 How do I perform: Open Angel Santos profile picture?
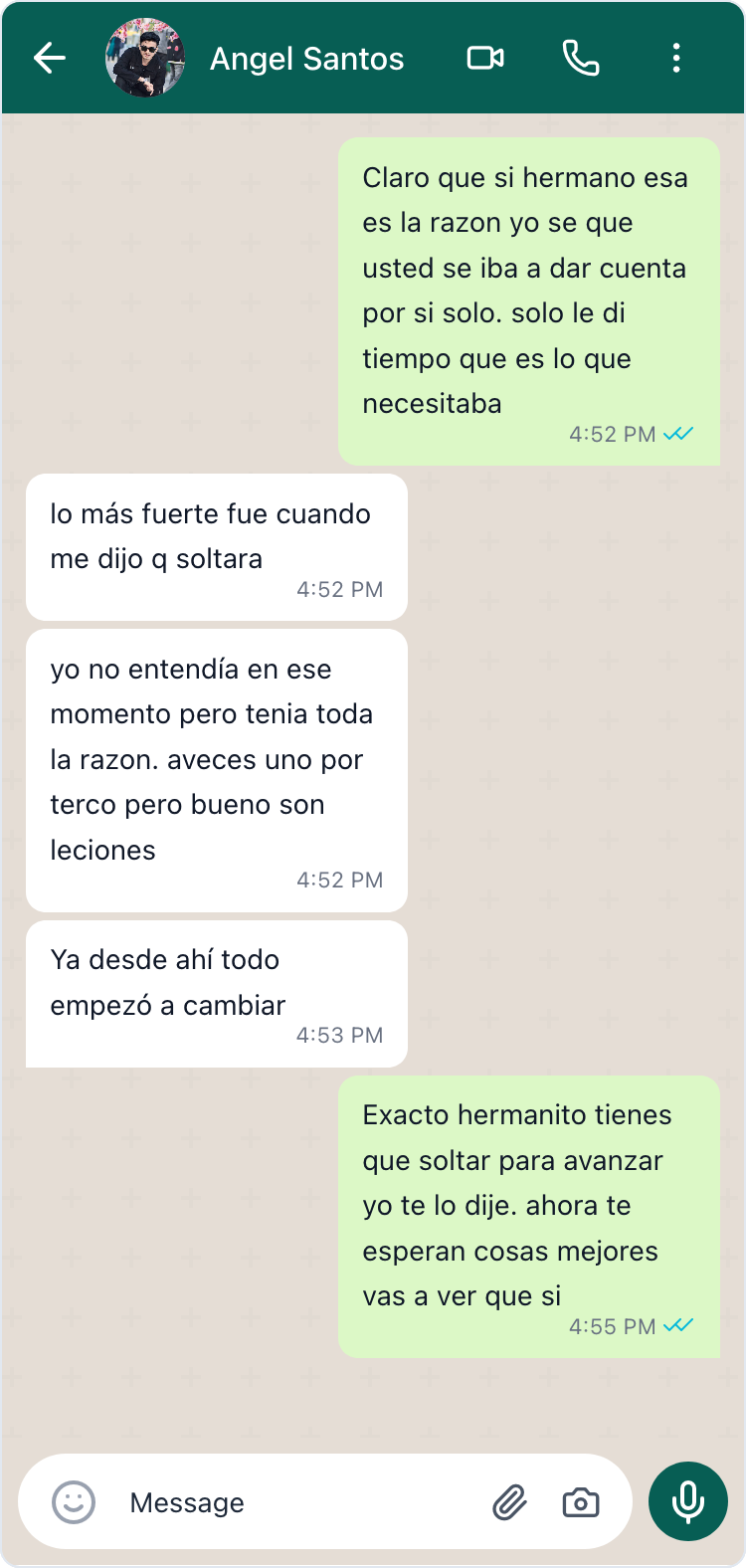(x=145, y=59)
